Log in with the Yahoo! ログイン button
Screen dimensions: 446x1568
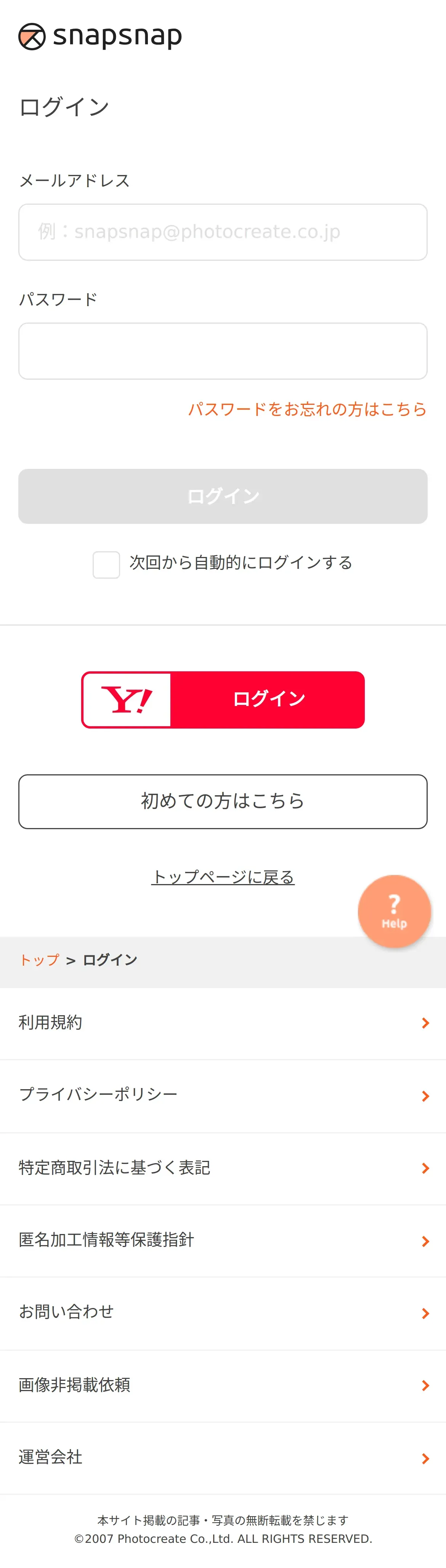pyautogui.click(x=223, y=700)
